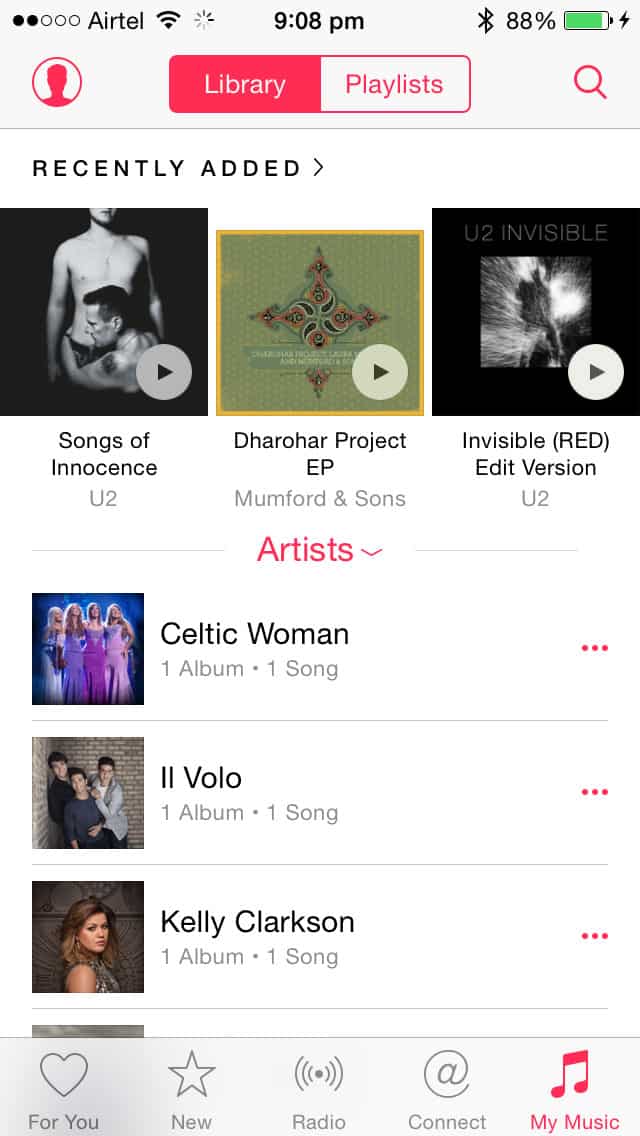
Task: Switch to the New tab
Action: (191, 1090)
